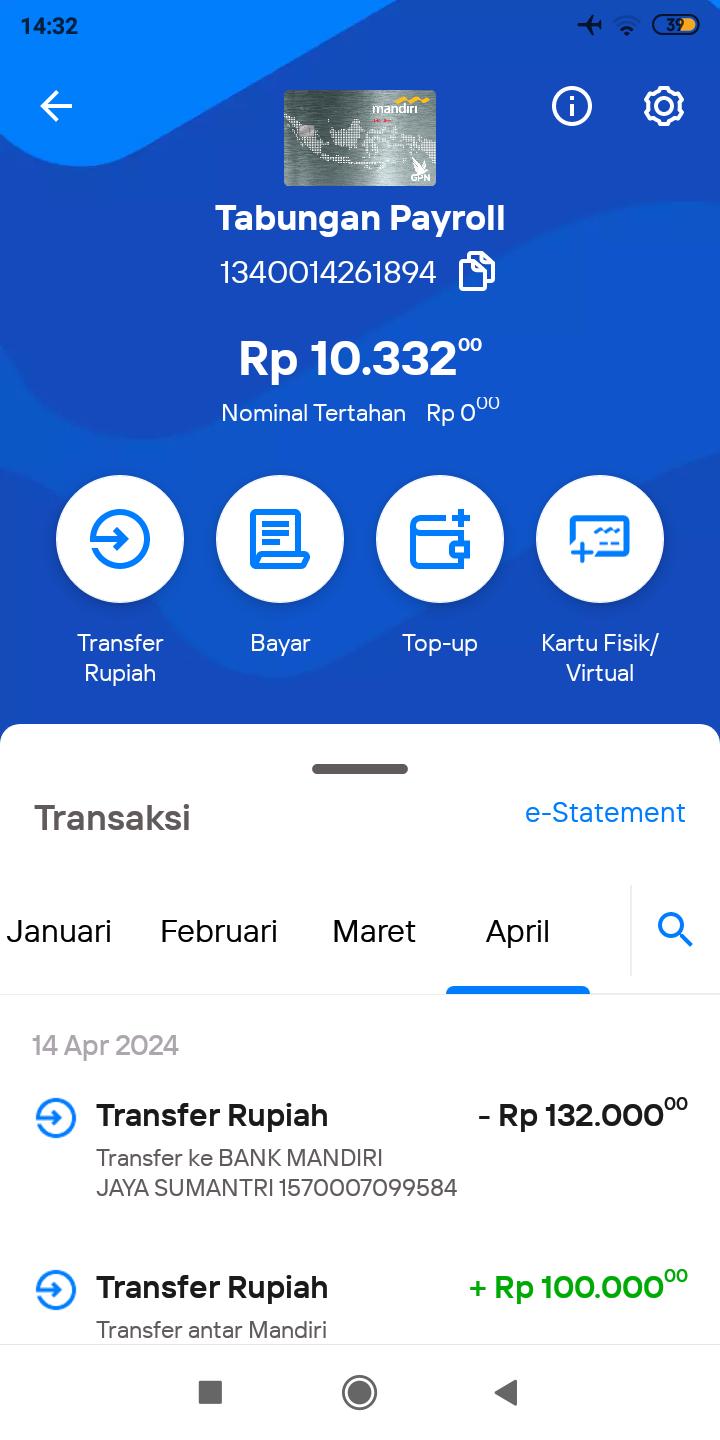
Task: Search transactions with the magnifier icon
Action: 676,931
